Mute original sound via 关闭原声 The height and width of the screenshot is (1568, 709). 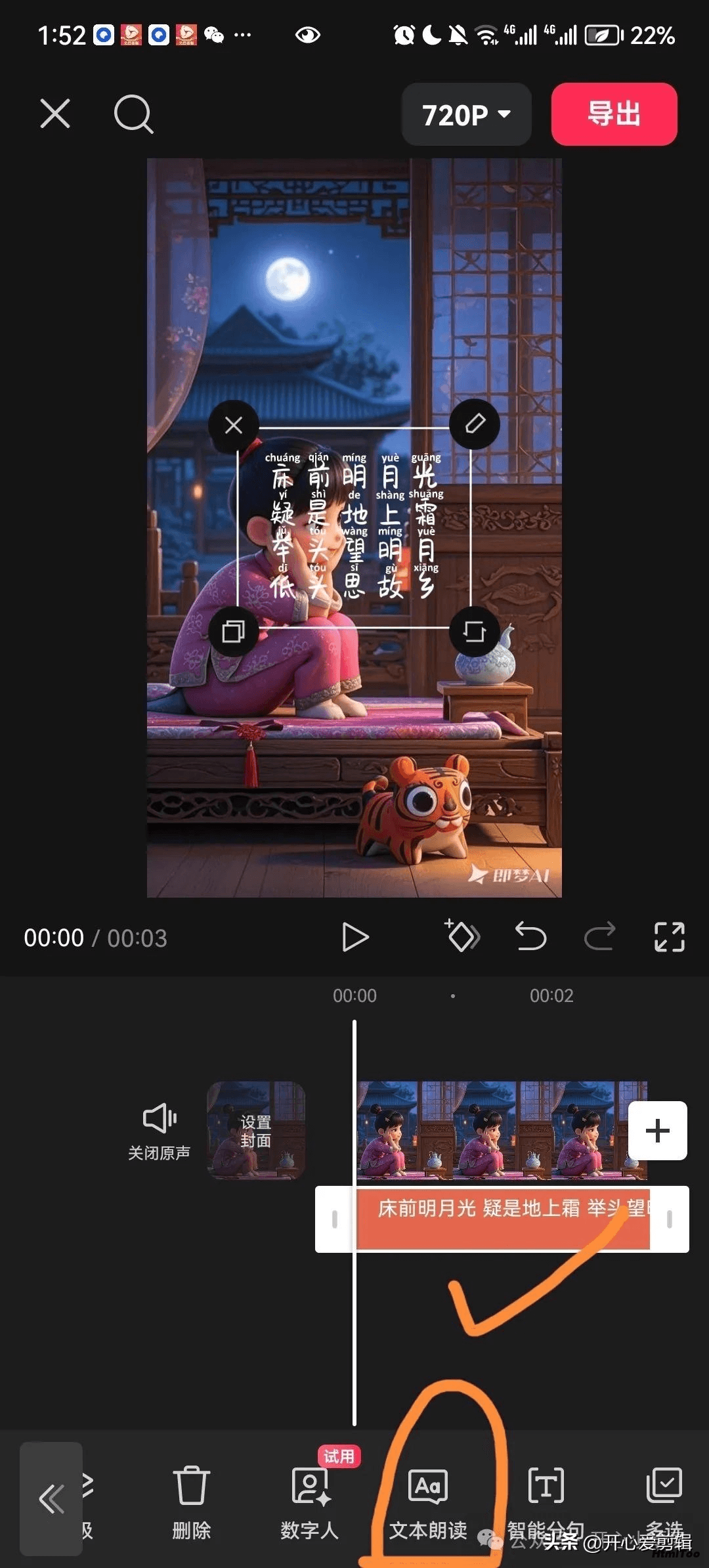point(159,1132)
